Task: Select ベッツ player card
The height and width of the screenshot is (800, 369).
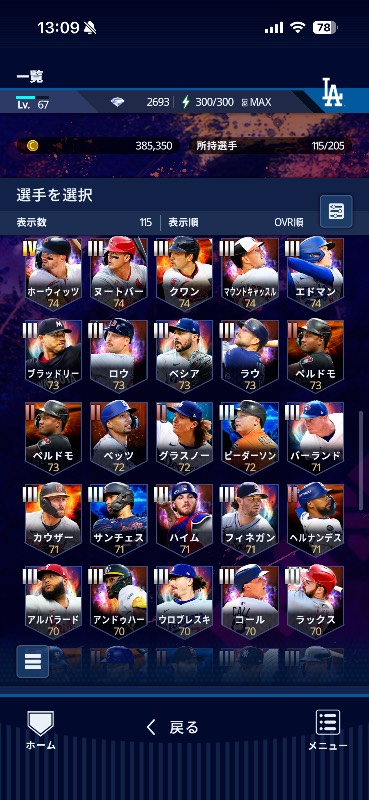Action: (119, 438)
